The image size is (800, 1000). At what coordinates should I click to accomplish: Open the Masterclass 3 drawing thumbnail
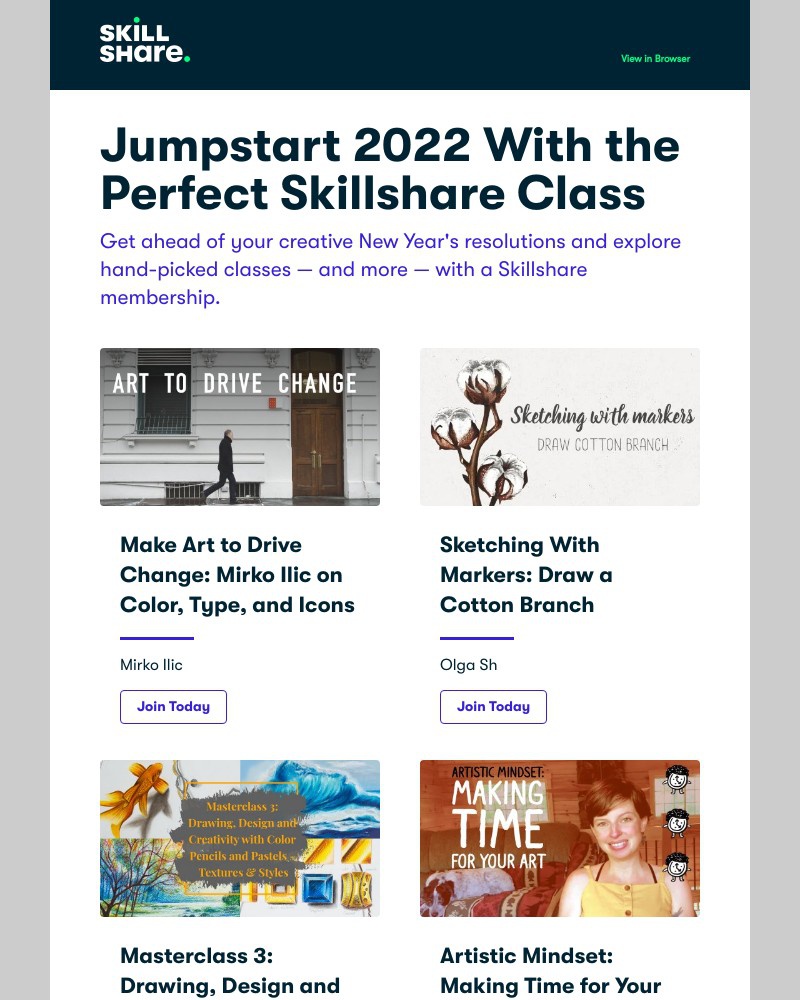pos(240,838)
